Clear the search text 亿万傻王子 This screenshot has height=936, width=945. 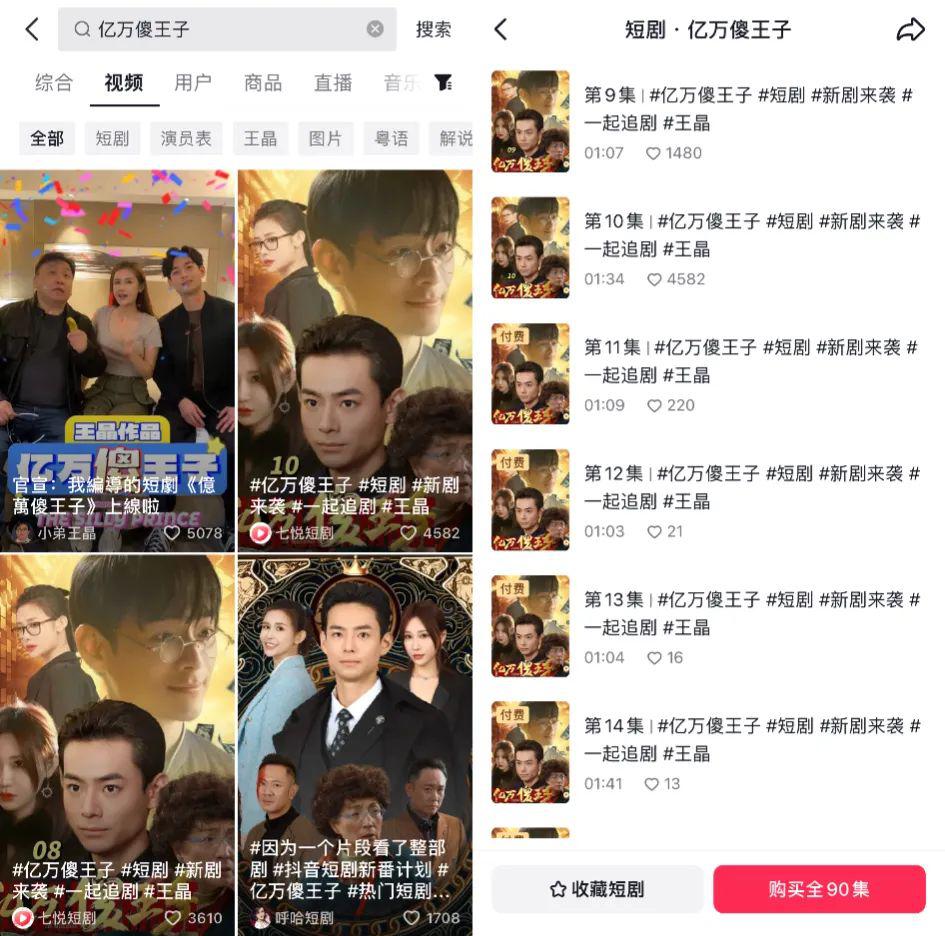click(x=375, y=29)
